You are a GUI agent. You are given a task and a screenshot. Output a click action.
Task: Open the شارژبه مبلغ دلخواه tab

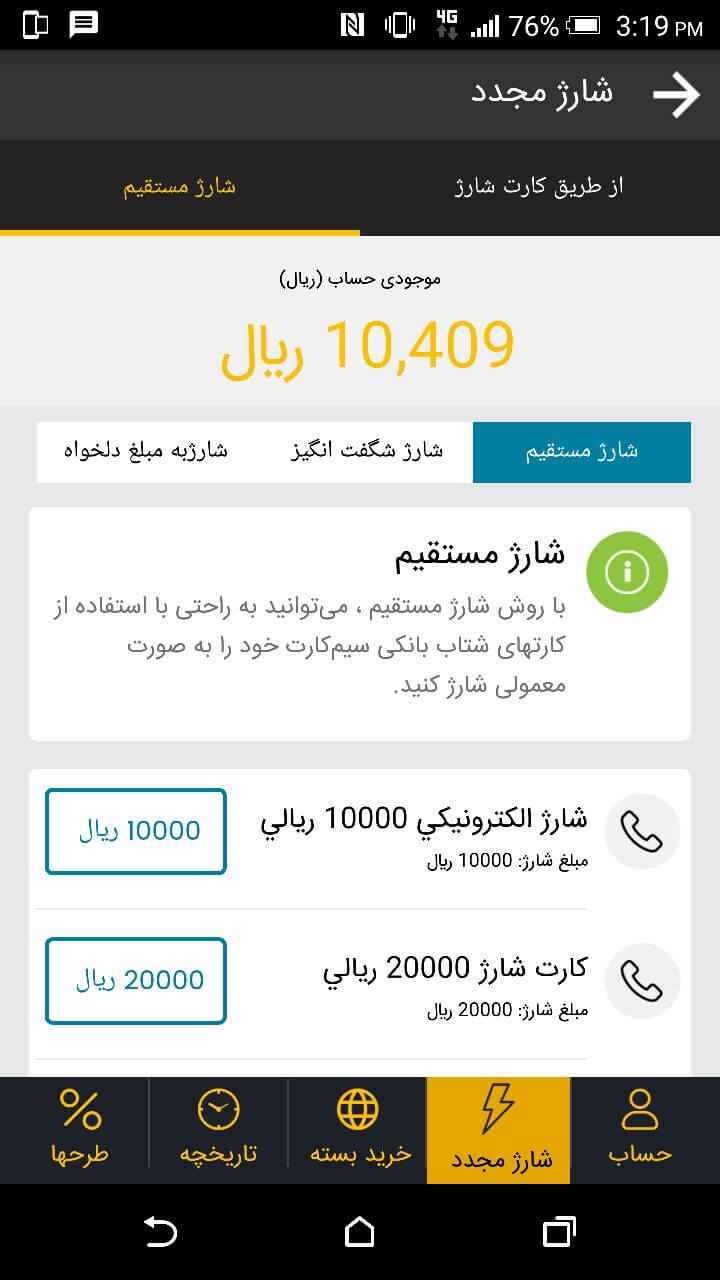point(140,451)
